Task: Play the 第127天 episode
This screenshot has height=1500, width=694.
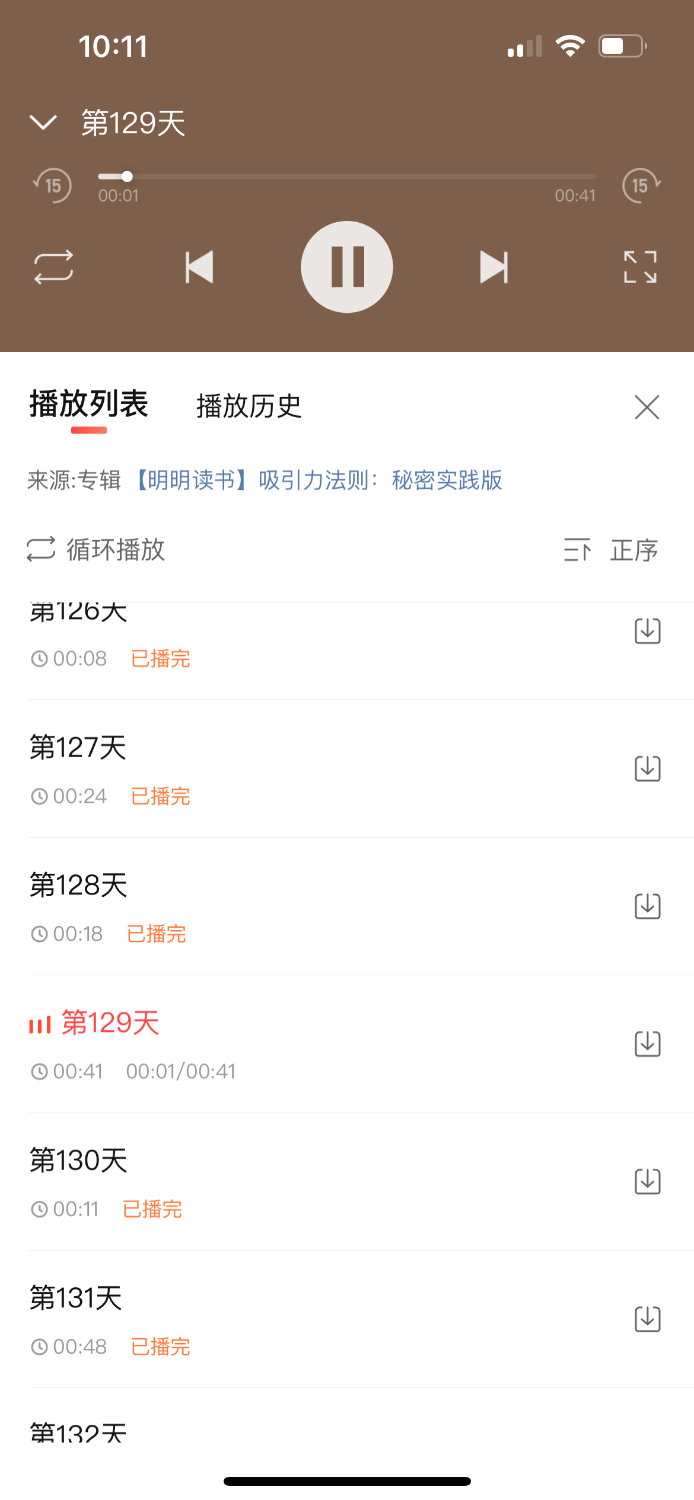Action: tap(78, 748)
